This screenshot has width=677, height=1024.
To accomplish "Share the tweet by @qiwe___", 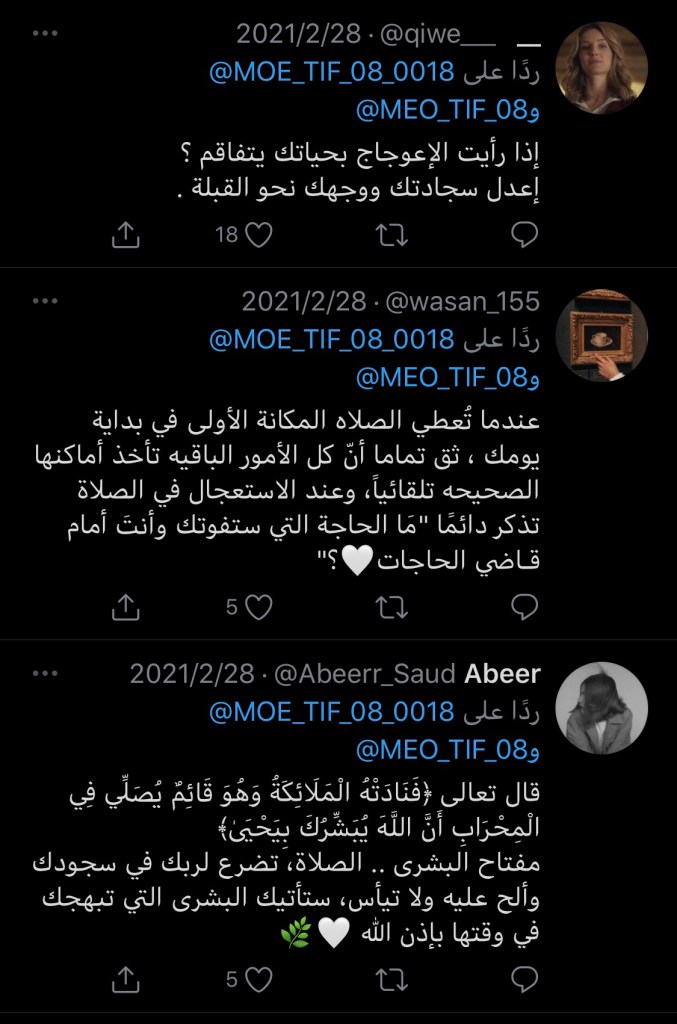I will coord(123,234).
